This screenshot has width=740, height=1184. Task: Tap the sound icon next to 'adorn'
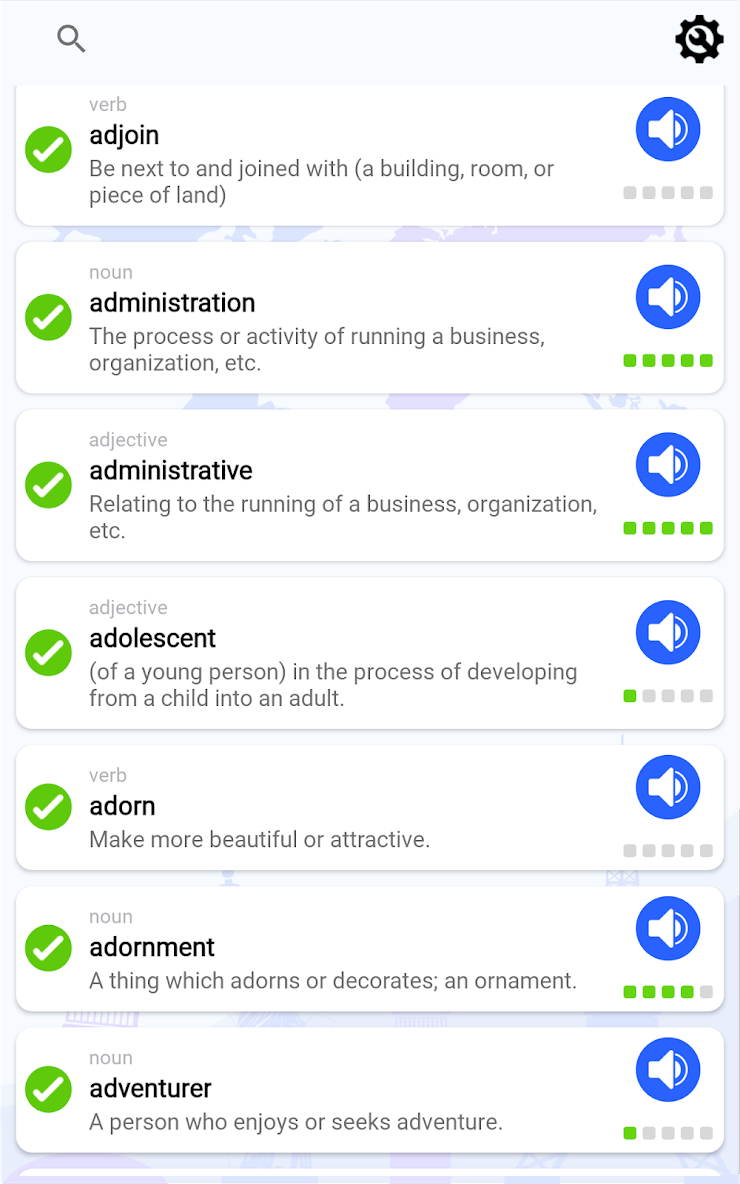[668, 787]
